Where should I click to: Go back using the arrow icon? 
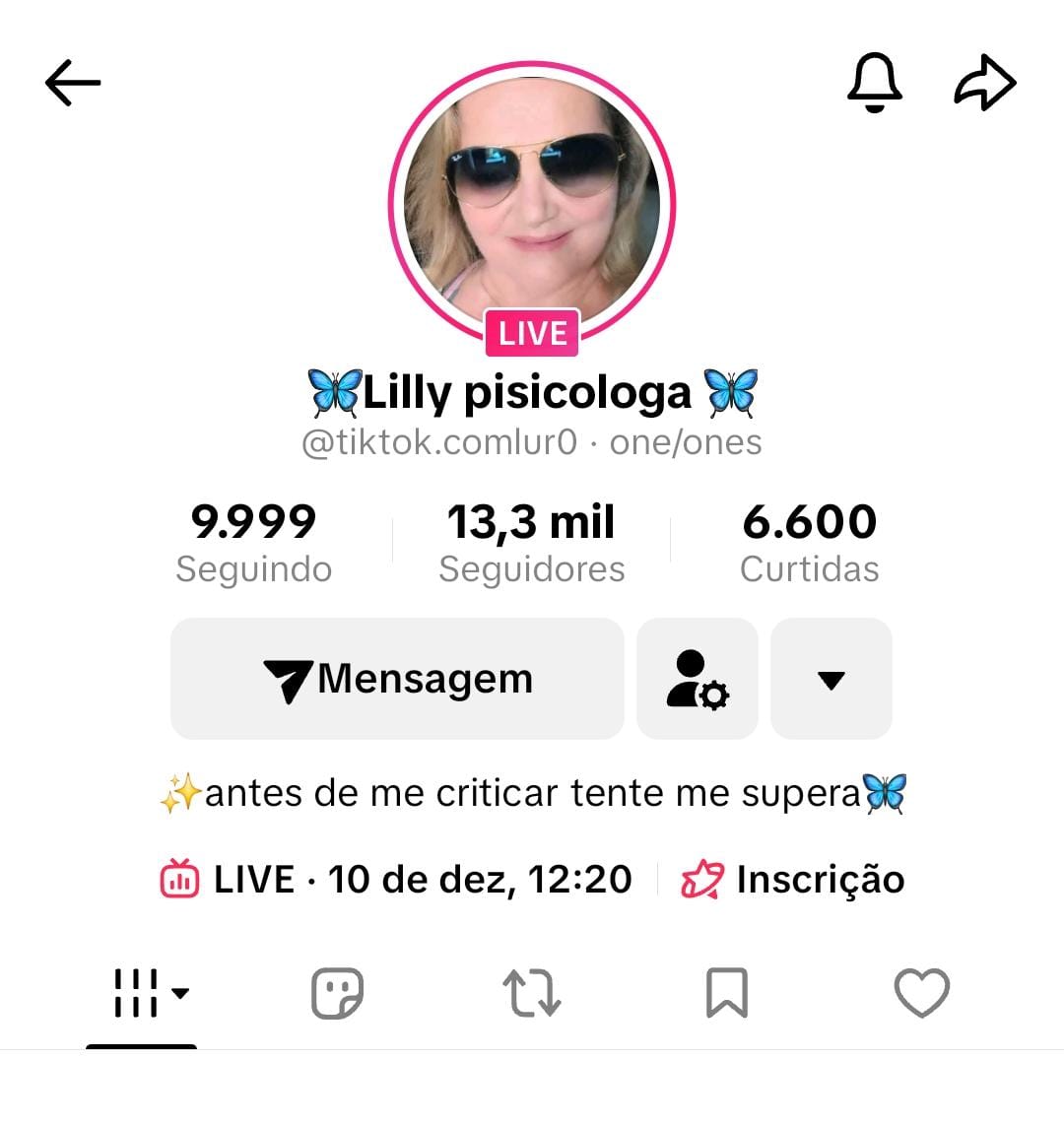[73, 83]
